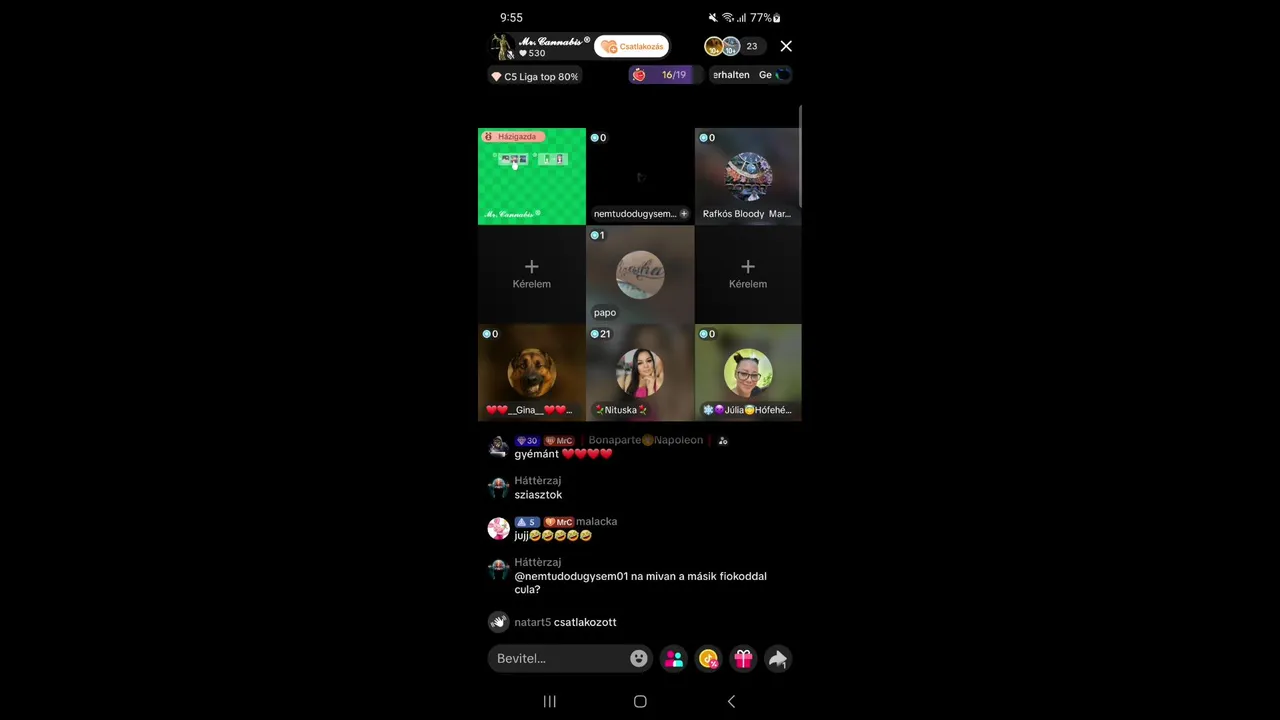Open the guests icon next to emoji

click(x=674, y=658)
